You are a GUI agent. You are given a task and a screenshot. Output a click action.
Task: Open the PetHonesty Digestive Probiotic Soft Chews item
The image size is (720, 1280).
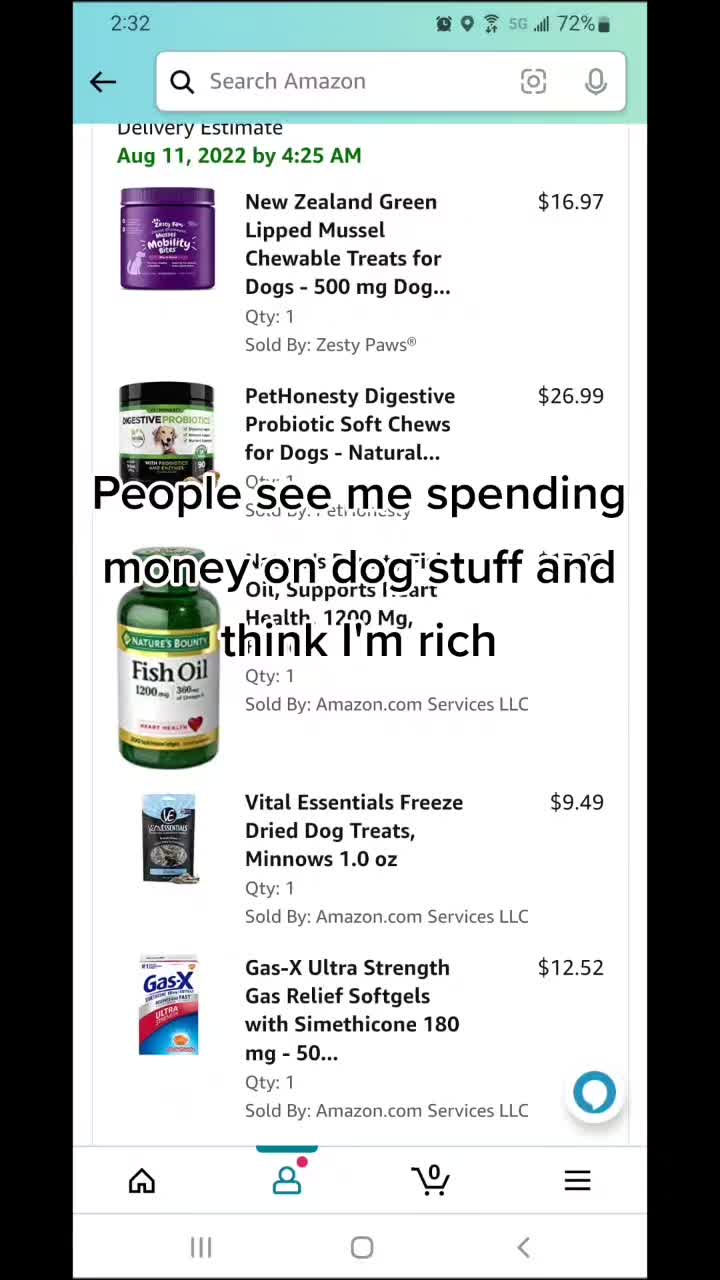(350, 424)
